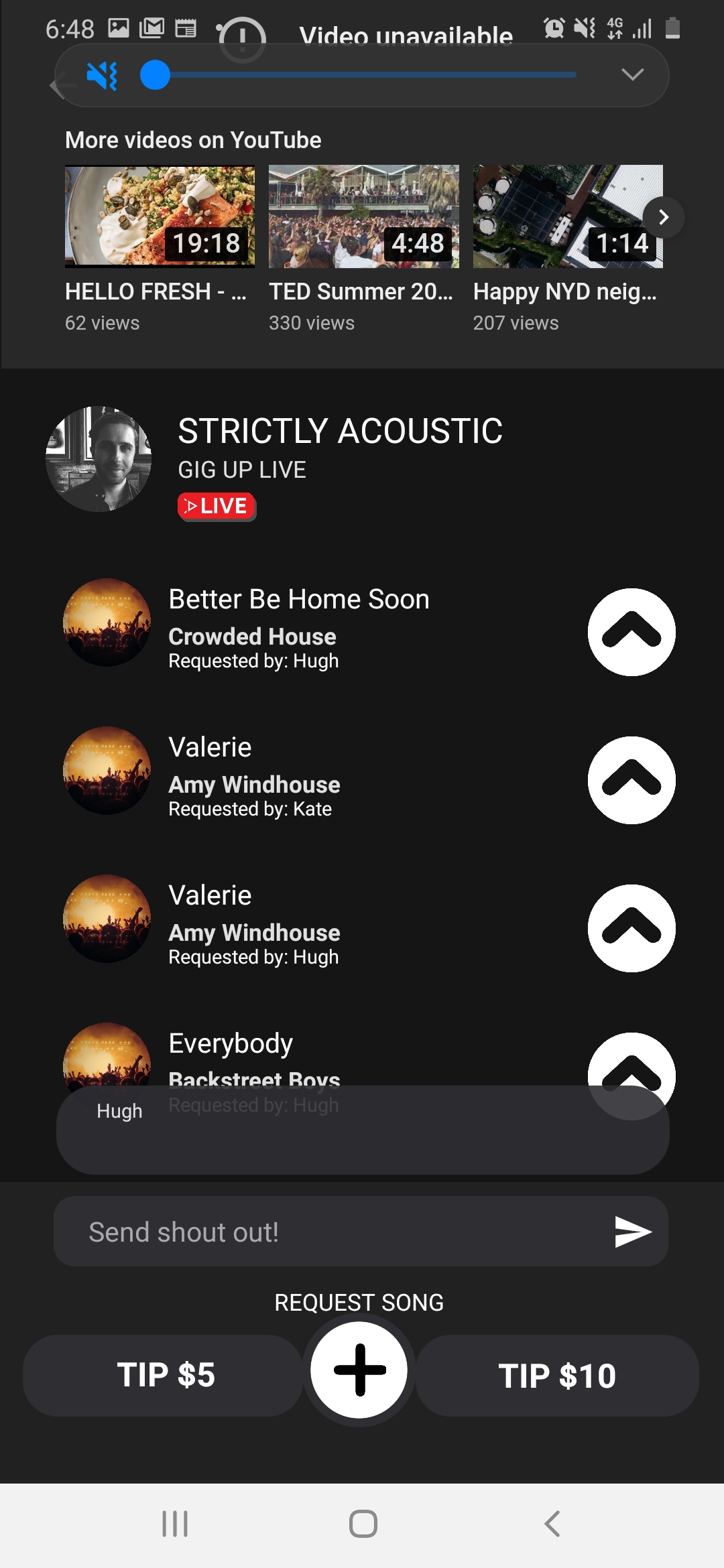Open recent apps from navigation bar
The height and width of the screenshot is (1568, 724).
coord(175,1524)
